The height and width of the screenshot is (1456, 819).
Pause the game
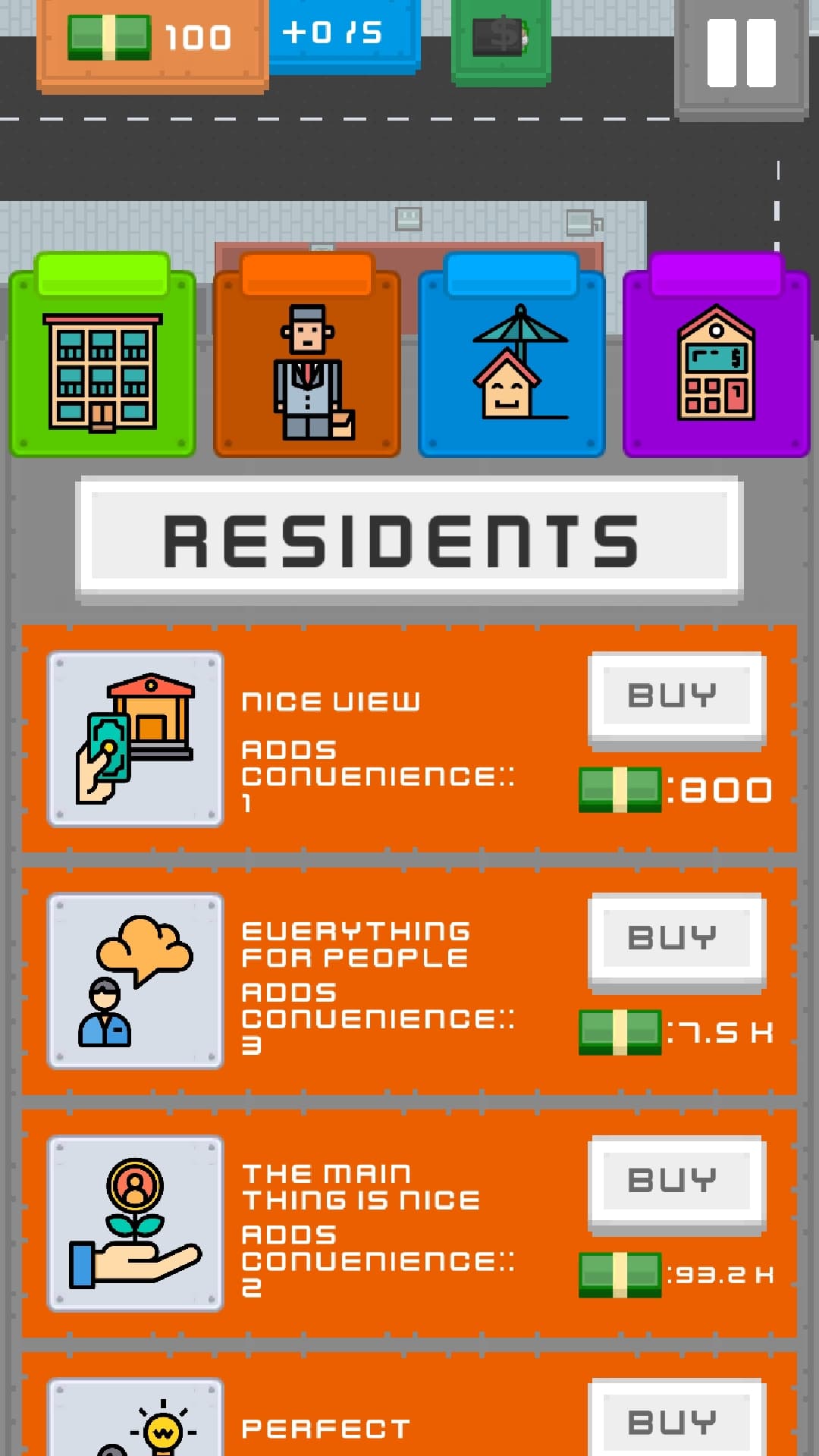coord(741,55)
